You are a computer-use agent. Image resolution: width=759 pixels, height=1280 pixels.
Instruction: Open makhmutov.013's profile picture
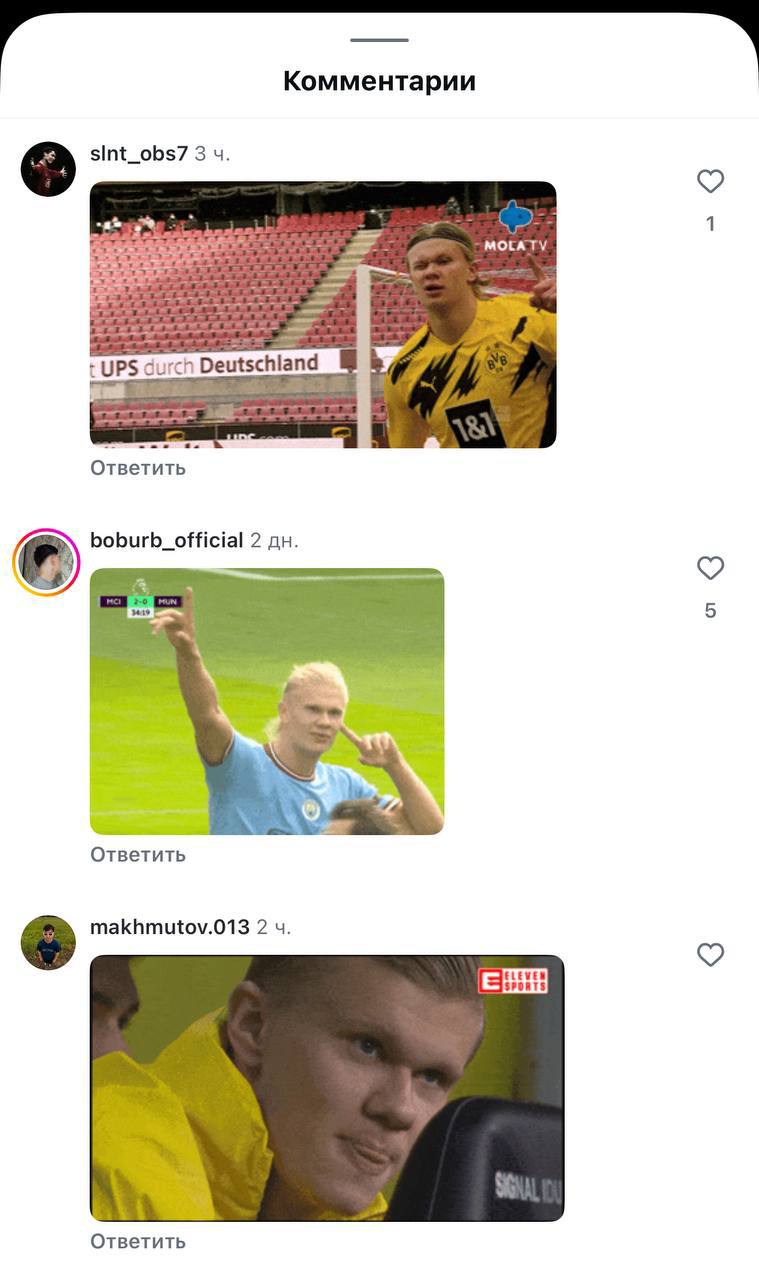(x=48, y=942)
